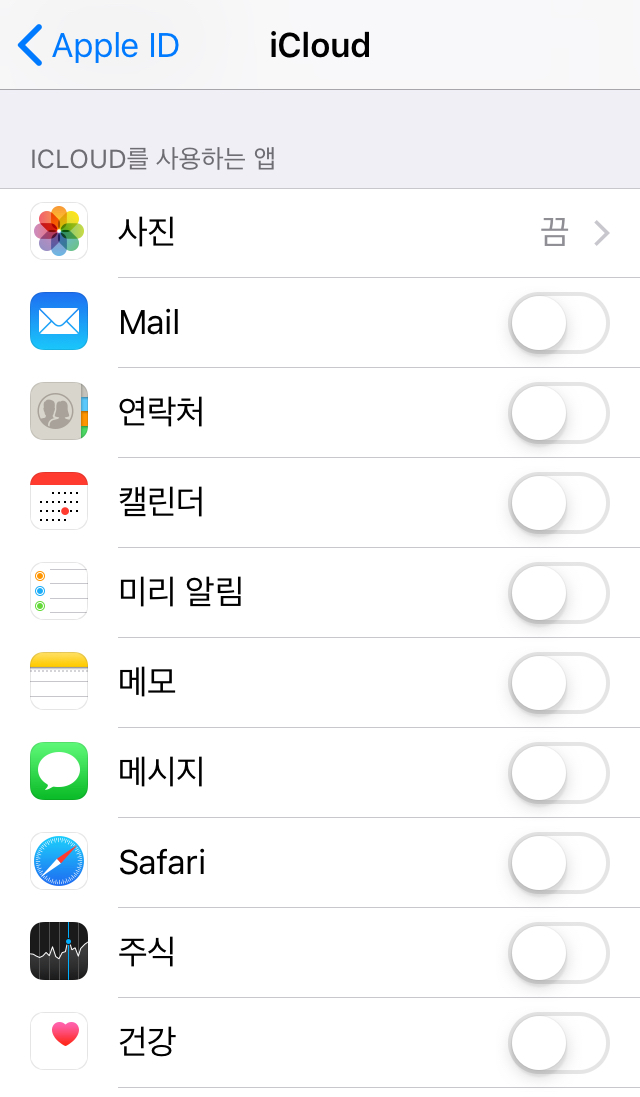Turn on the Mail switch
The height and width of the screenshot is (1097, 640).
click(558, 323)
